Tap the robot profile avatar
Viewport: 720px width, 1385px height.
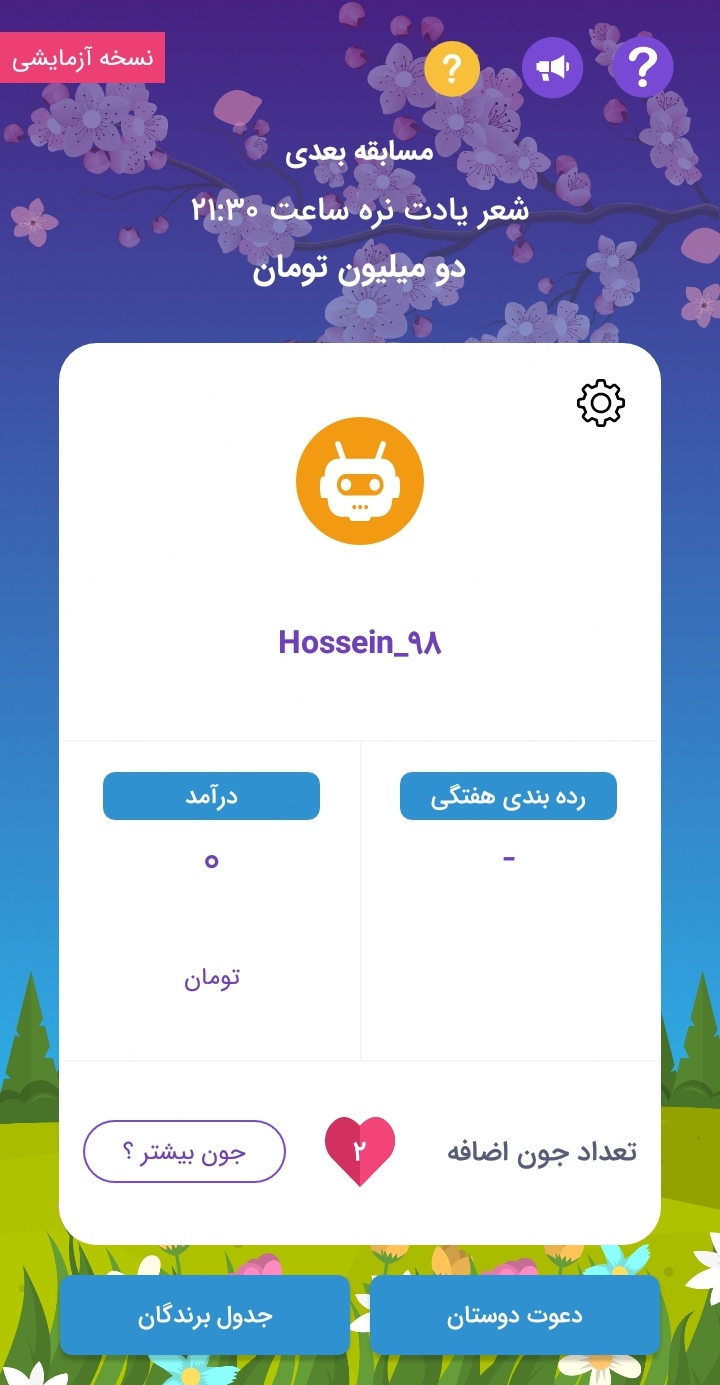(360, 481)
